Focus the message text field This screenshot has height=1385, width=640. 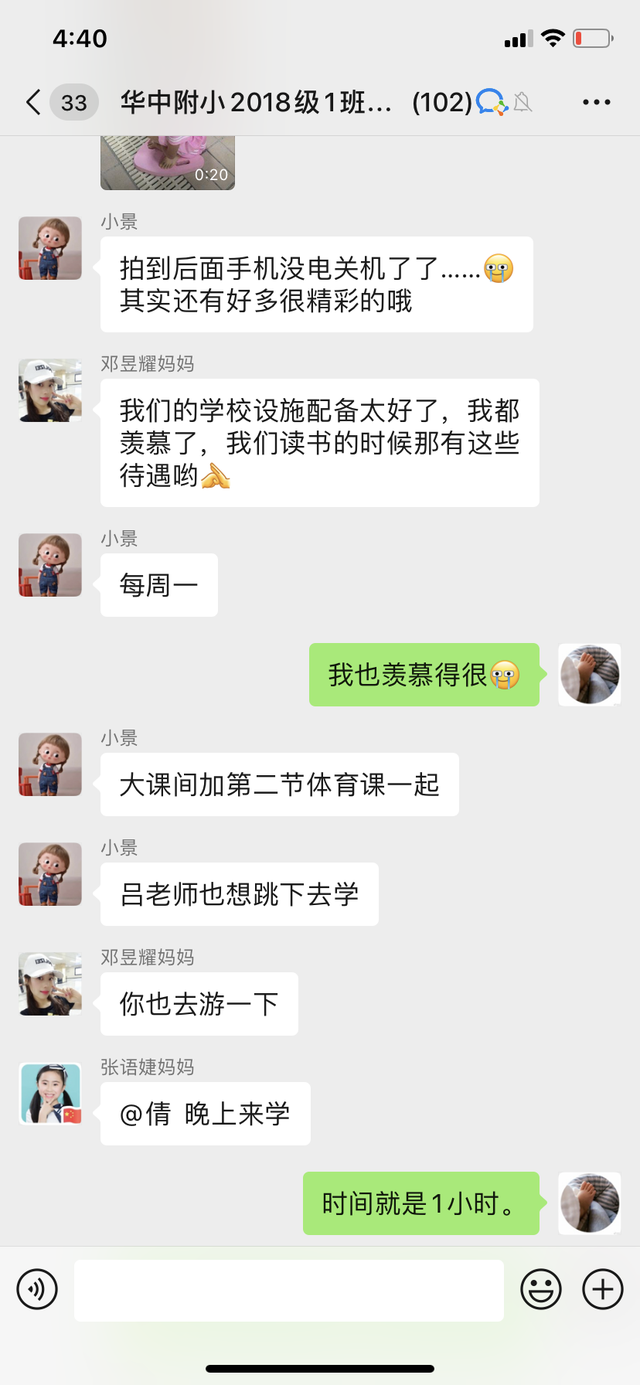288,1290
